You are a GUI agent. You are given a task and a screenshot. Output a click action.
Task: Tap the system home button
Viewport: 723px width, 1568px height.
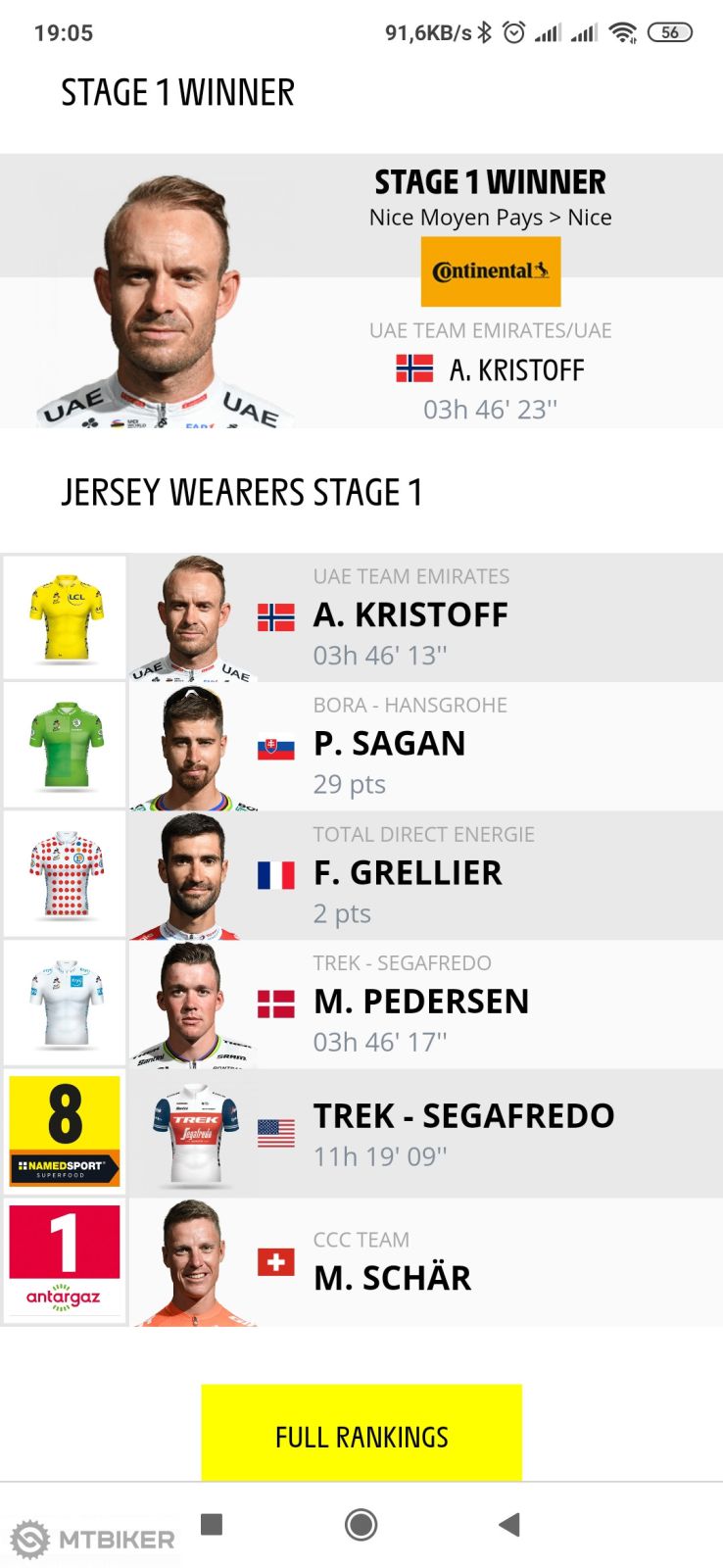coord(361,1524)
